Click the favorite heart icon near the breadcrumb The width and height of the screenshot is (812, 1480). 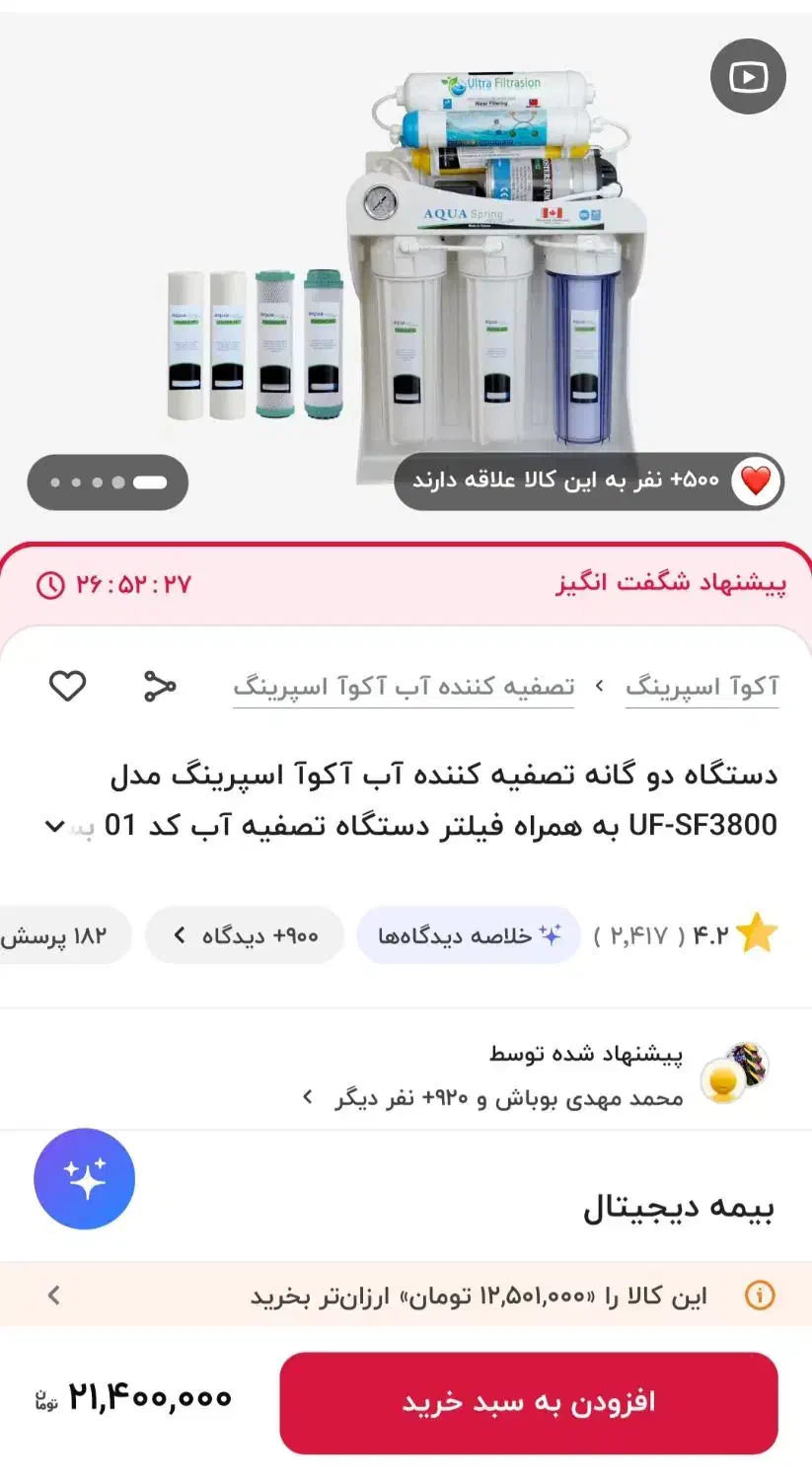coord(67,686)
